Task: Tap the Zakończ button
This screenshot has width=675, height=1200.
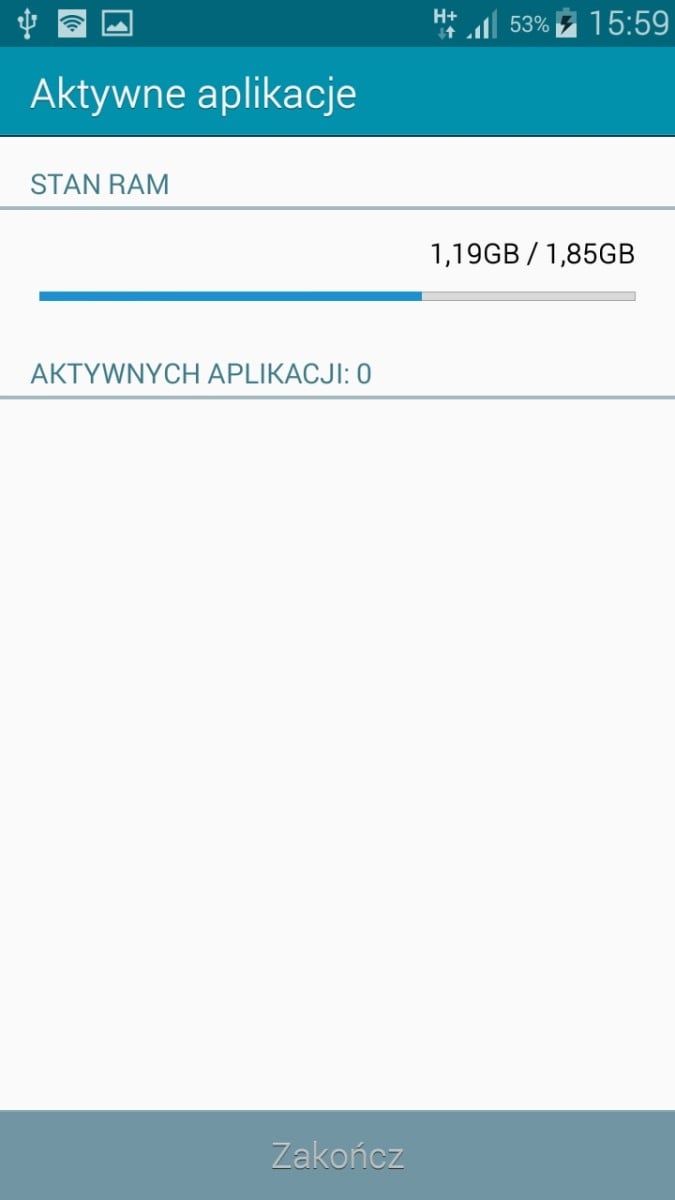Action: tap(337, 1155)
